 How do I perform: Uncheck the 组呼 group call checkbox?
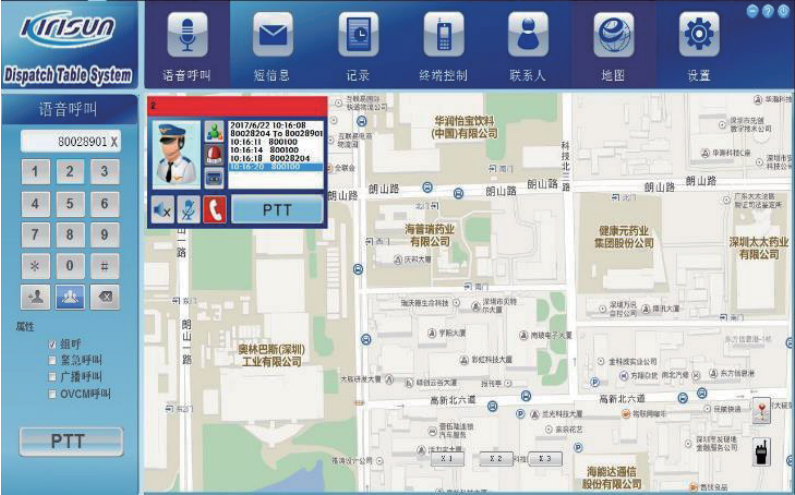pos(52,343)
